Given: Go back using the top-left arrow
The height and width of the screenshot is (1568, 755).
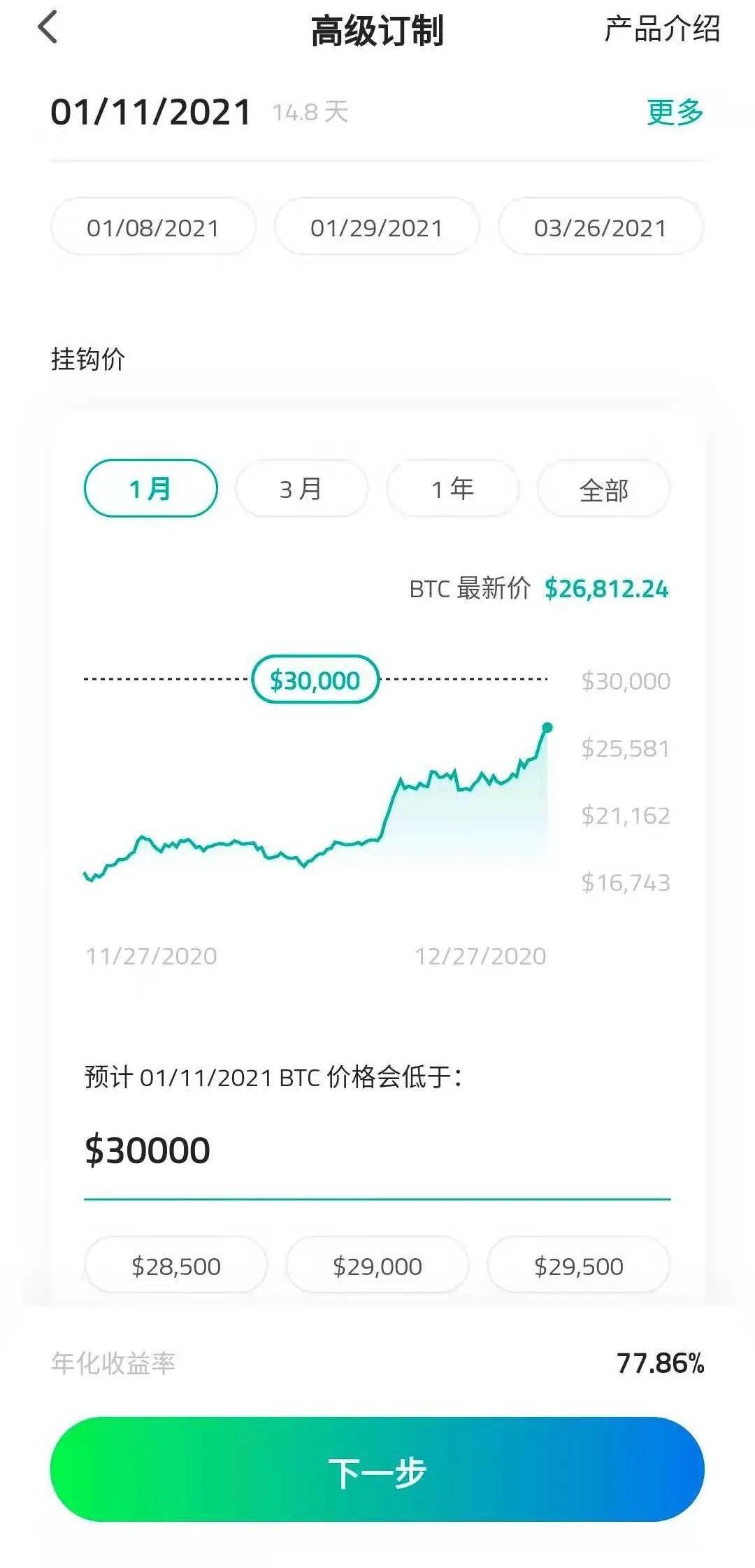Looking at the screenshot, I should pos(48,29).
